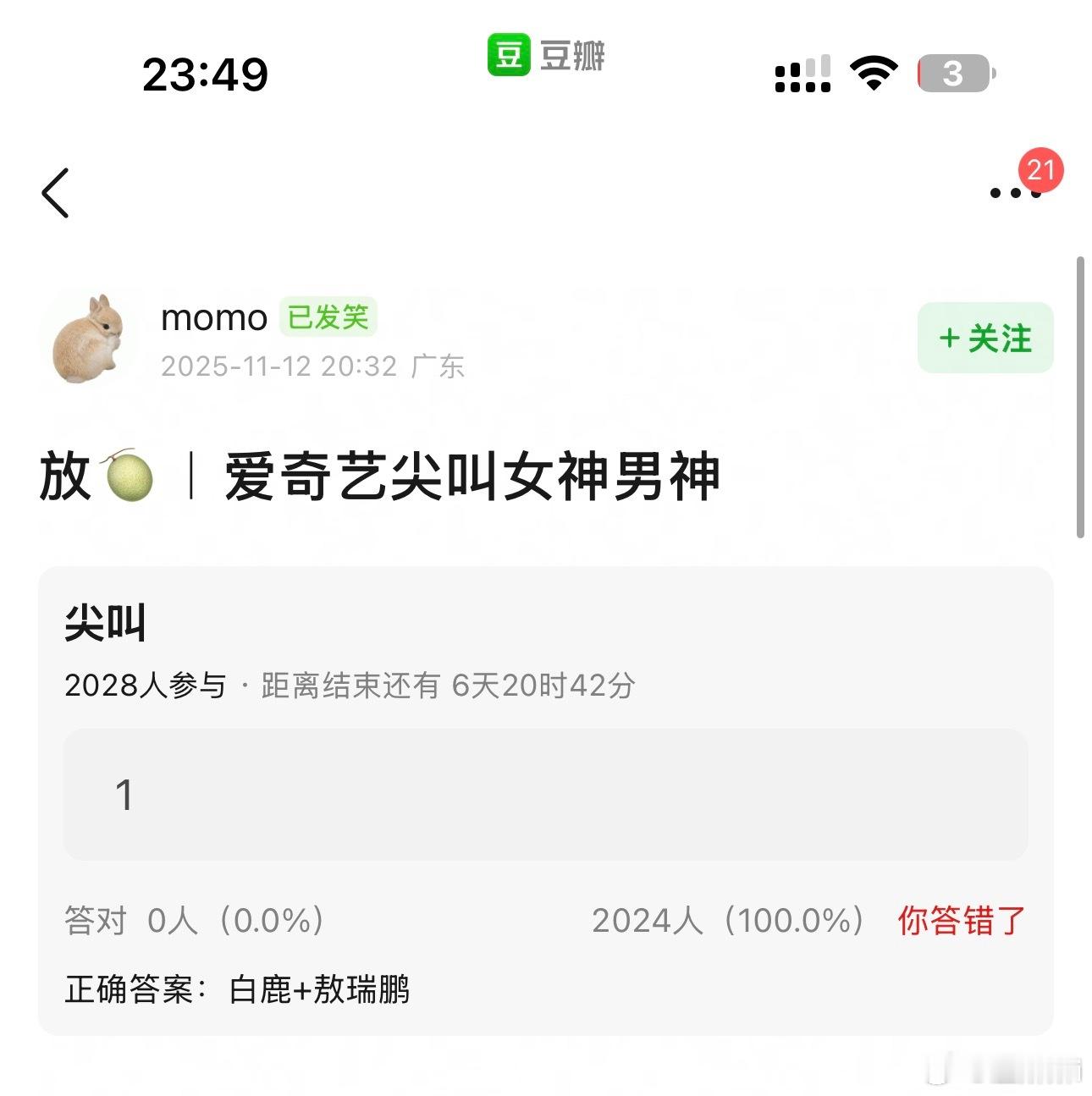This screenshot has height=1096, width=1092.
Task: Select poll answer option 1
Action: (x=546, y=794)
